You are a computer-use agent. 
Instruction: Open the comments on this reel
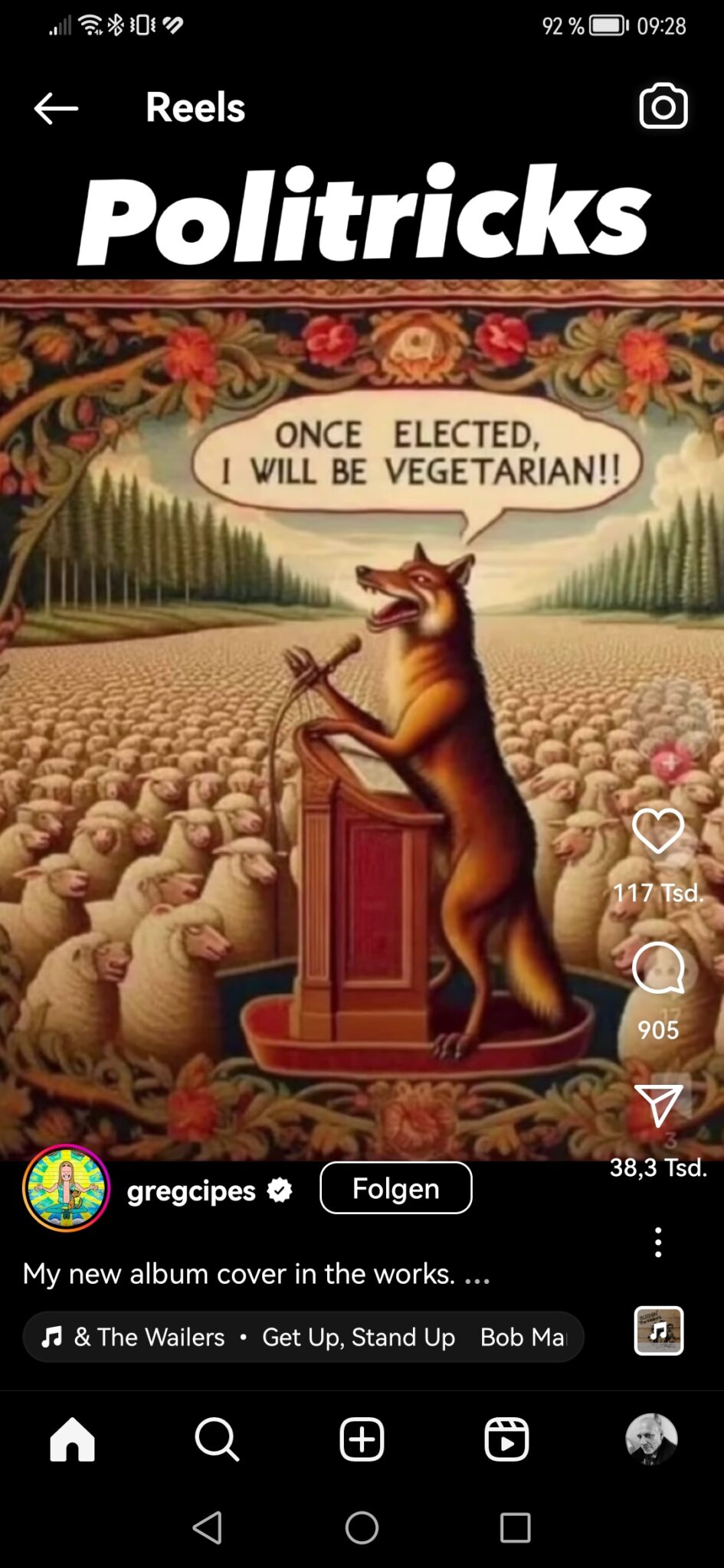[657, 968]
